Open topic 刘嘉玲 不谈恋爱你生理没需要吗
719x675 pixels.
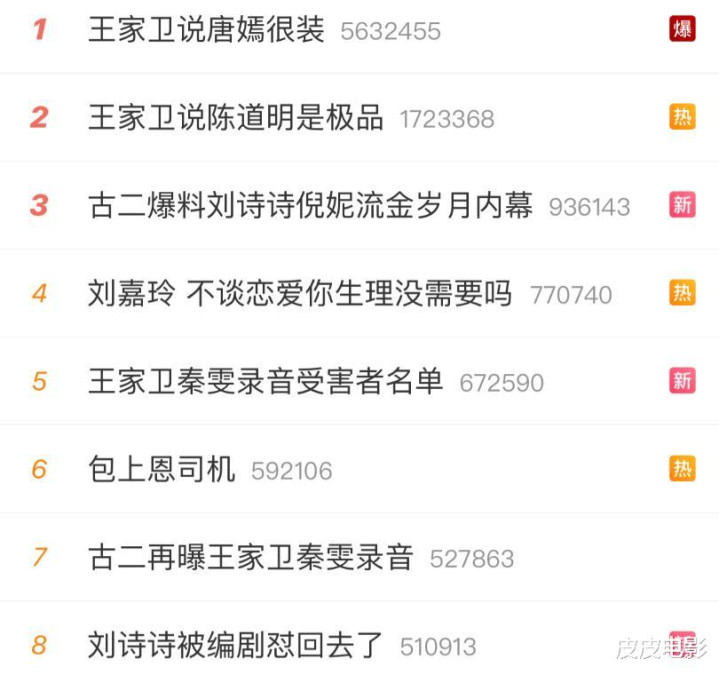click(300, 294)
